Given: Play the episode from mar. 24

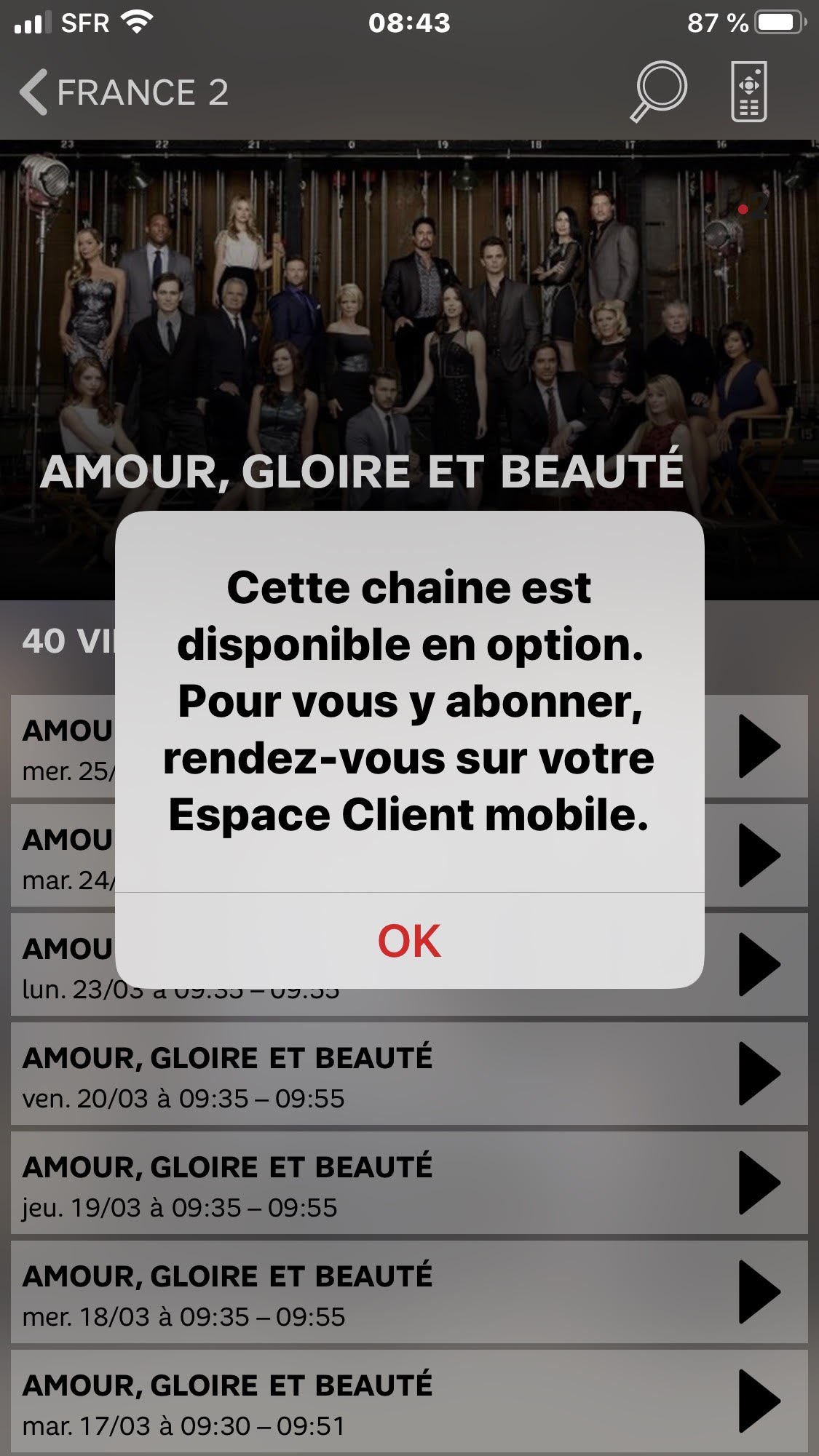Looking at the screenshot, I should pyautogui.click(x=759, y=855).
